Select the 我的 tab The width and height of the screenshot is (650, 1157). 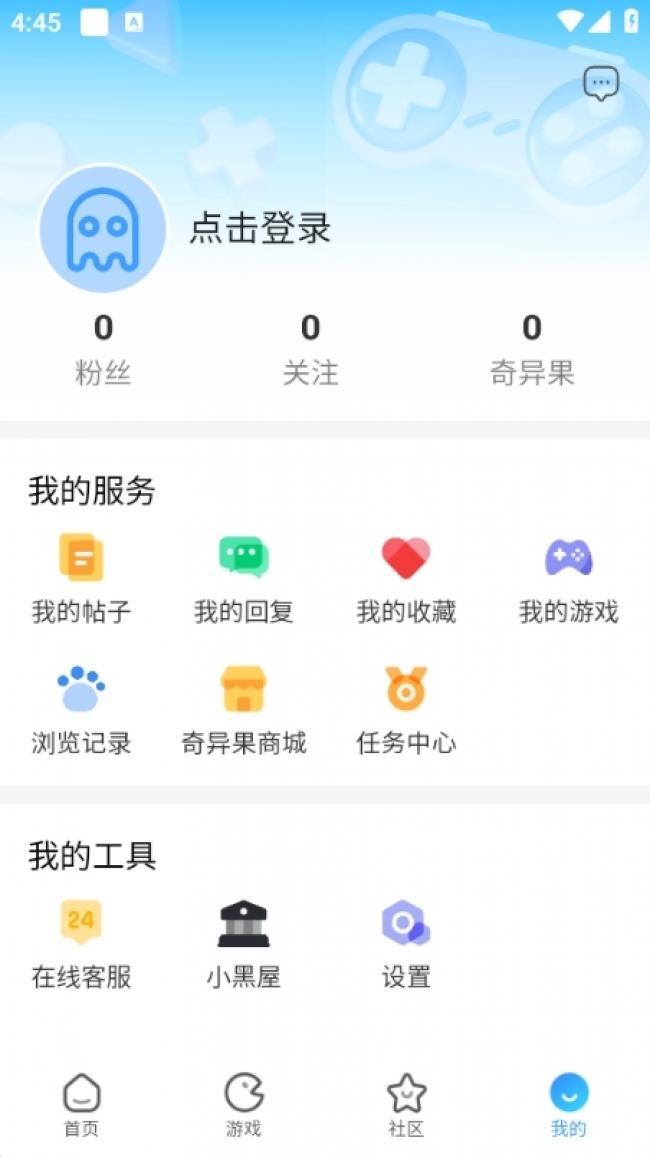click(568, 1106)
